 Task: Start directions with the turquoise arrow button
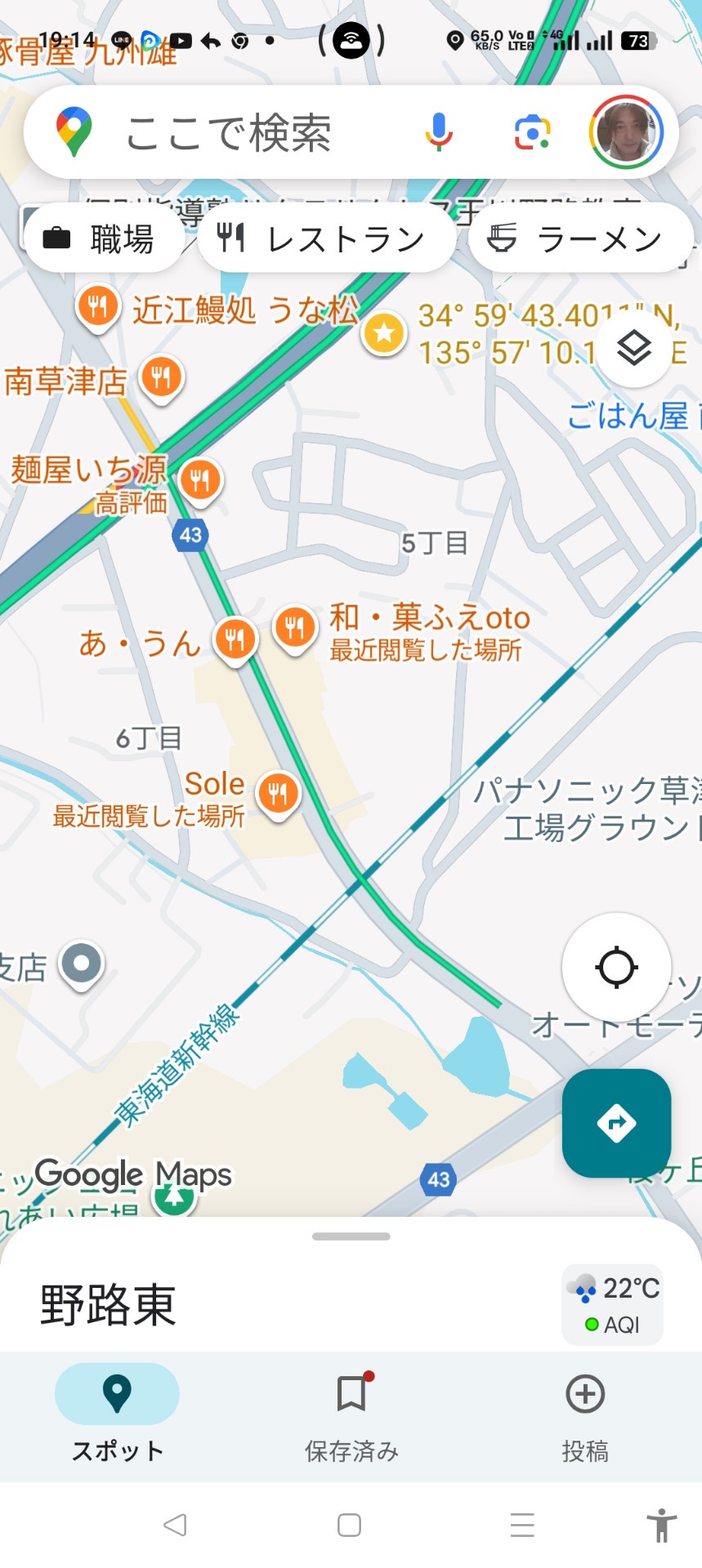616,1123
